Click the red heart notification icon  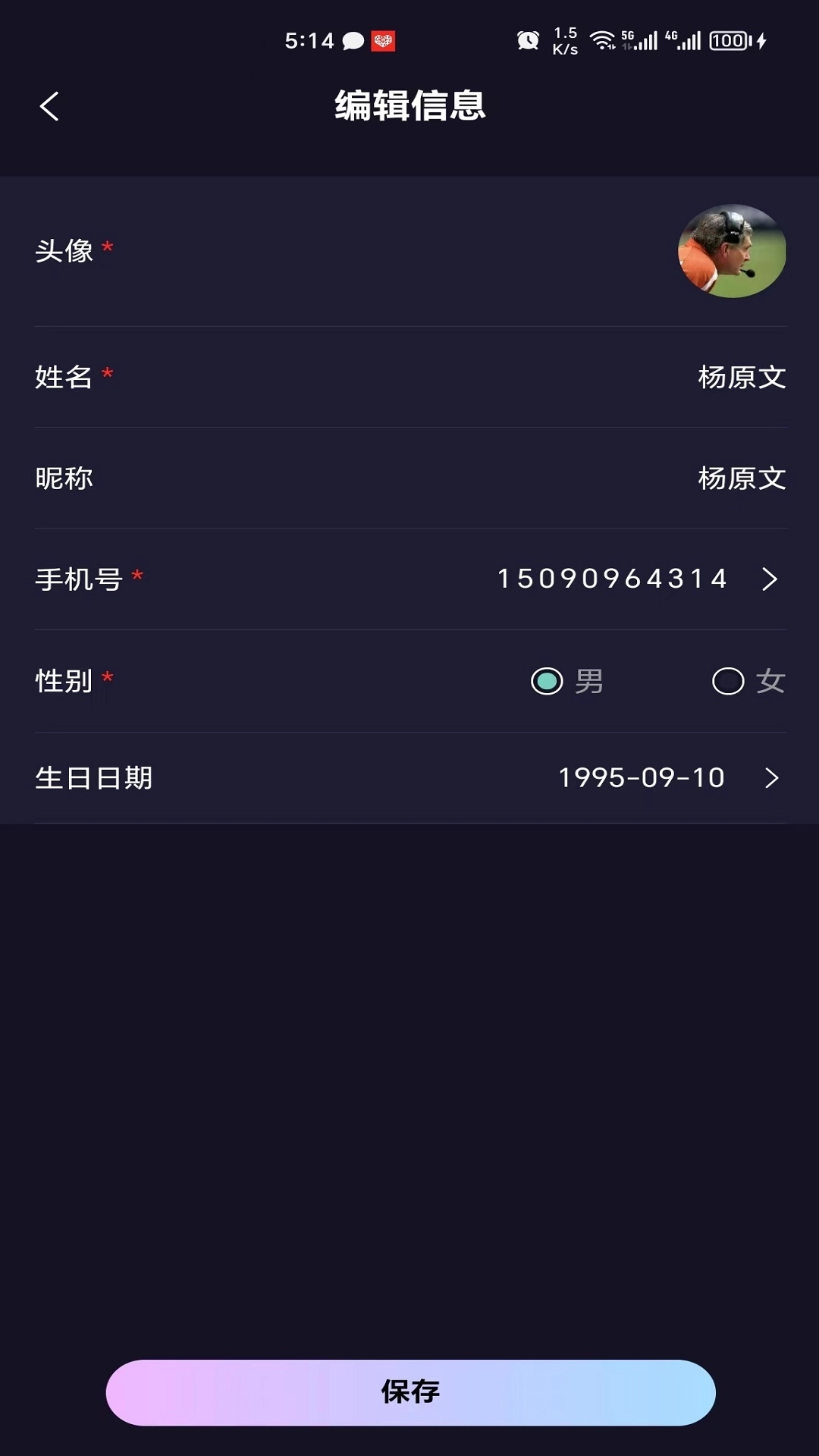tap(384, 40)
